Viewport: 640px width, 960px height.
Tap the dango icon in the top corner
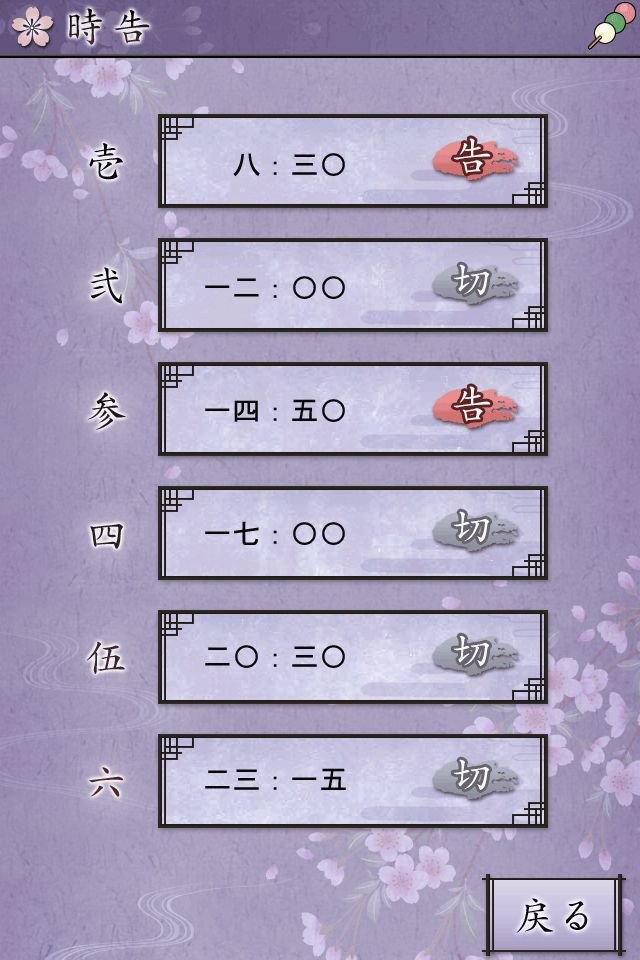(x=610, y=26)
